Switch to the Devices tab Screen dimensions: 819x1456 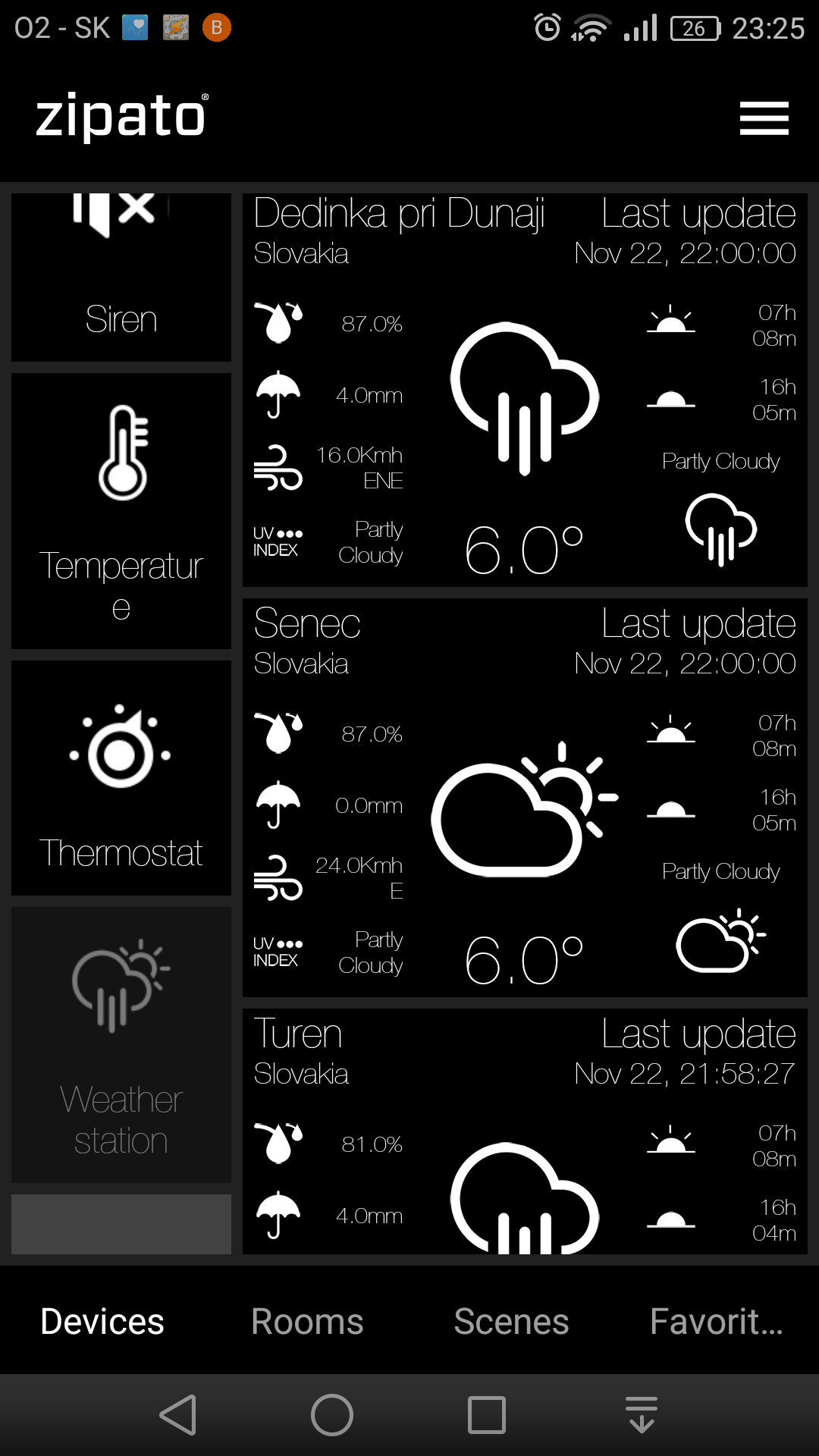pyautogui.click(x=102, y=1321)
